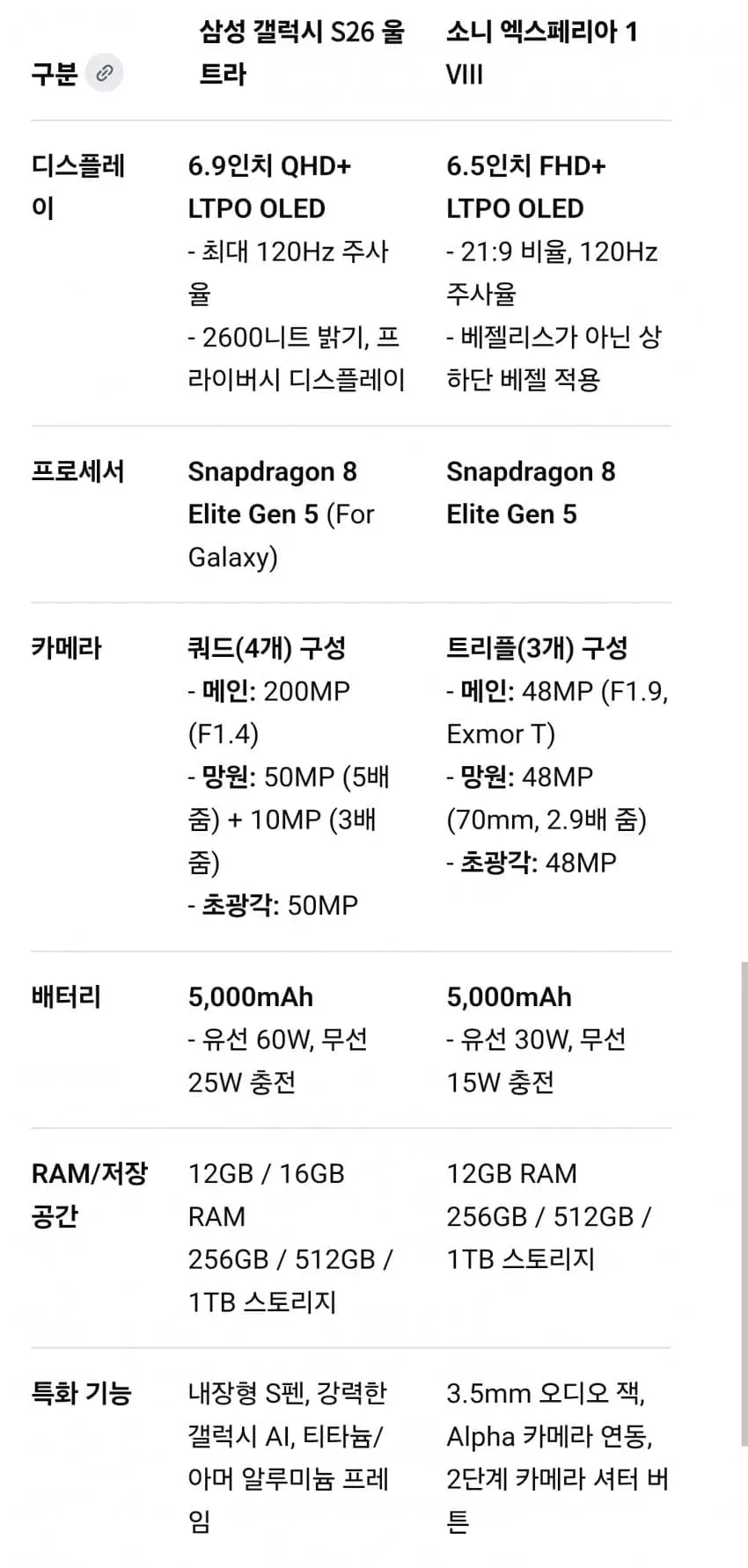Screen dimensions: 748x1568
Task: Open the source link icon beside 구분
Action: [x=105, y=73]
